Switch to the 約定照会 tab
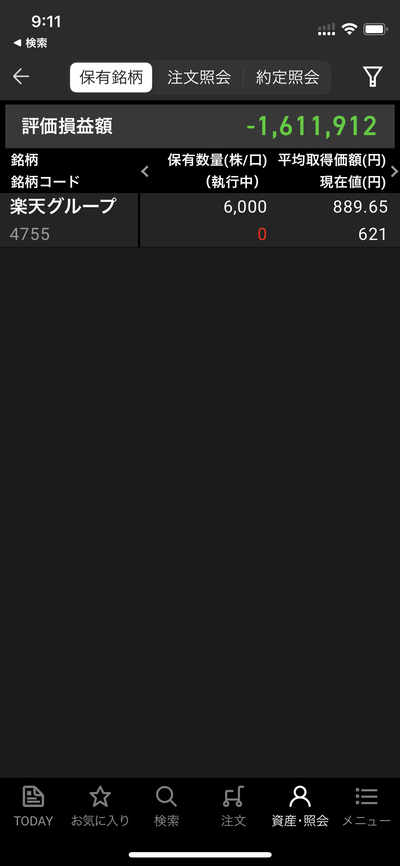The width and height of the screenshot is (400, 866). click(x=287, y=77)
